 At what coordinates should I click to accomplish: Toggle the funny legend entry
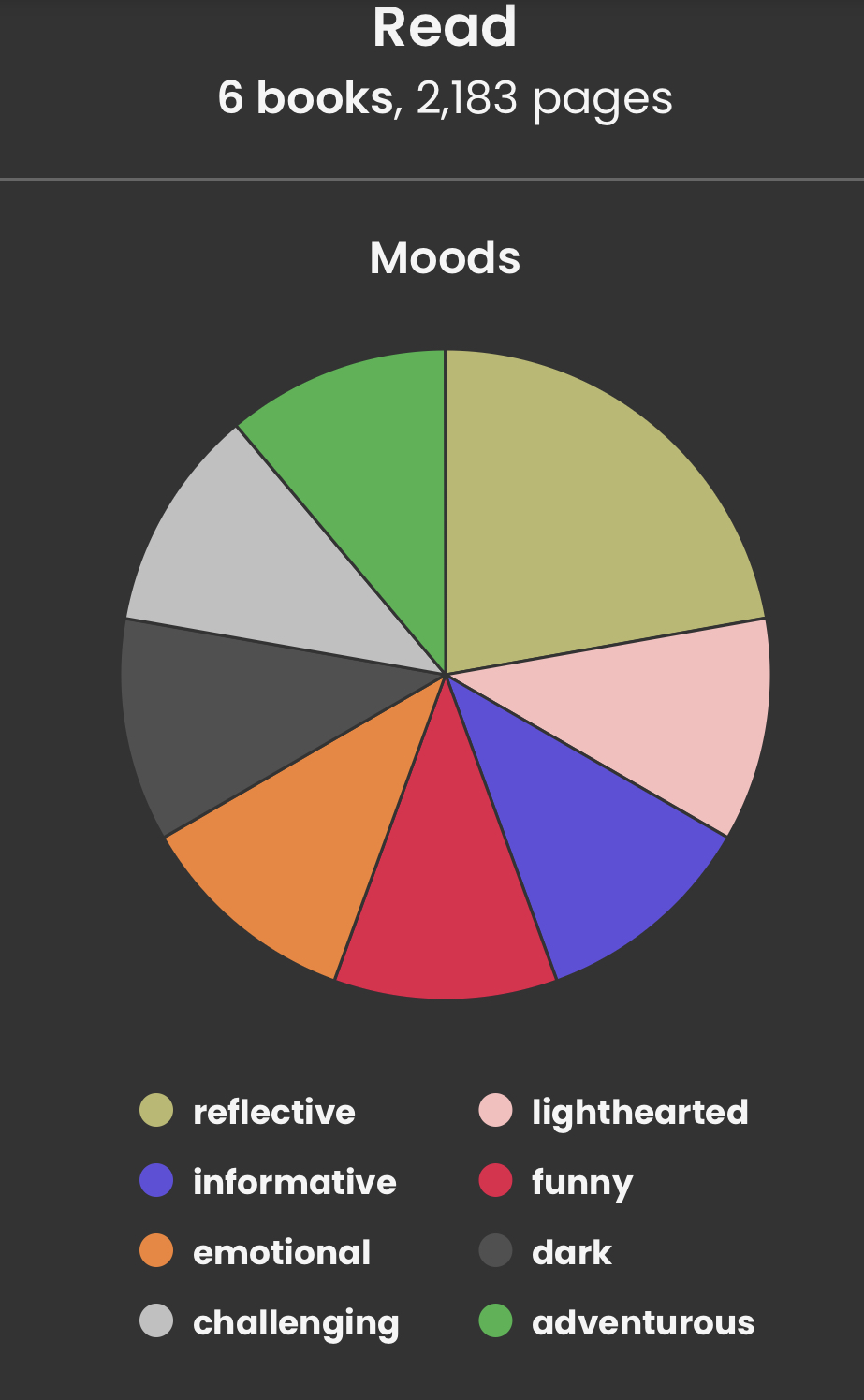[x=557, y=1182]
